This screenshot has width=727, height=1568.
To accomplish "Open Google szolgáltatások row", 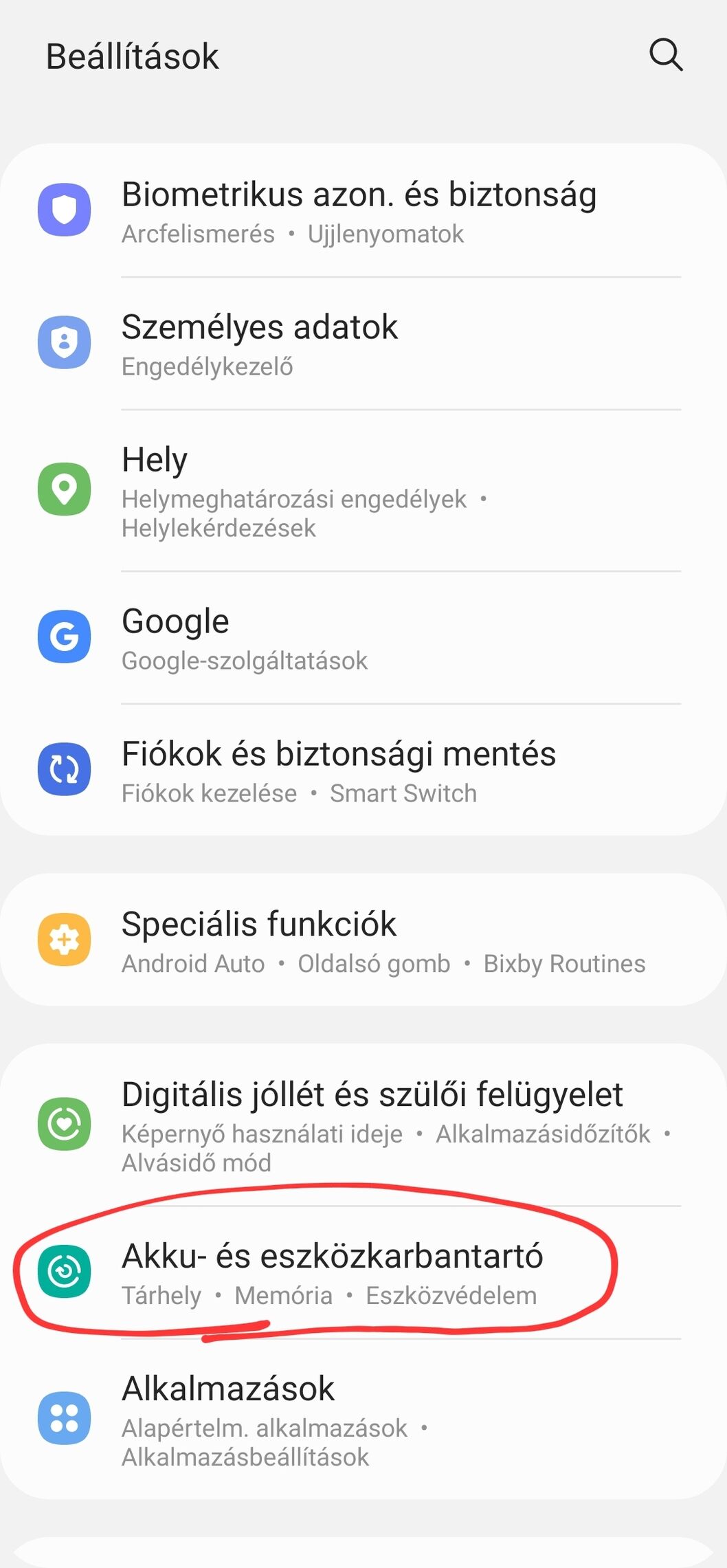I will tap(363, 638).
